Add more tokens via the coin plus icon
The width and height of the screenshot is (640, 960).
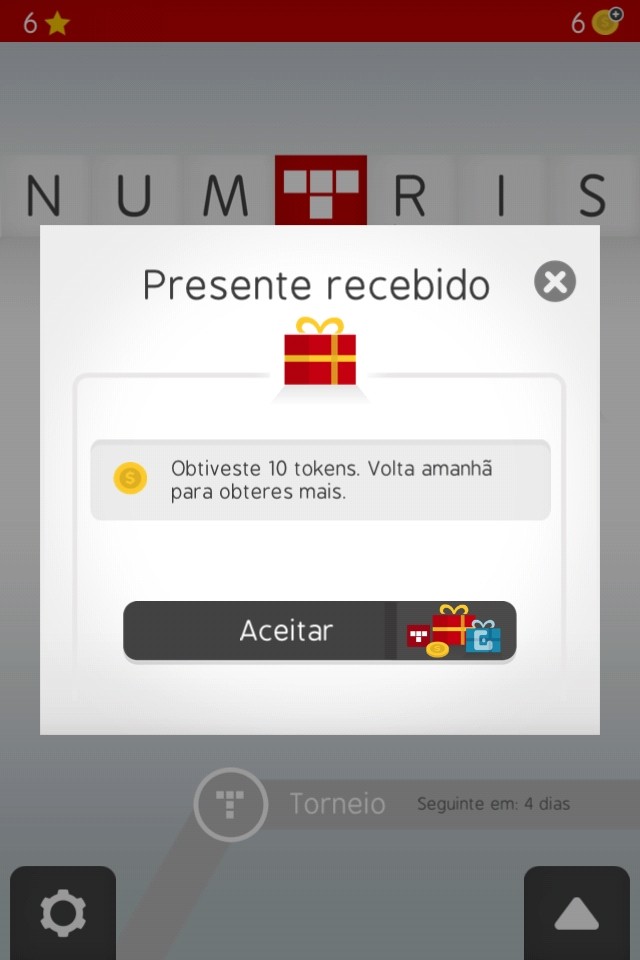click(x=606, y=21)
